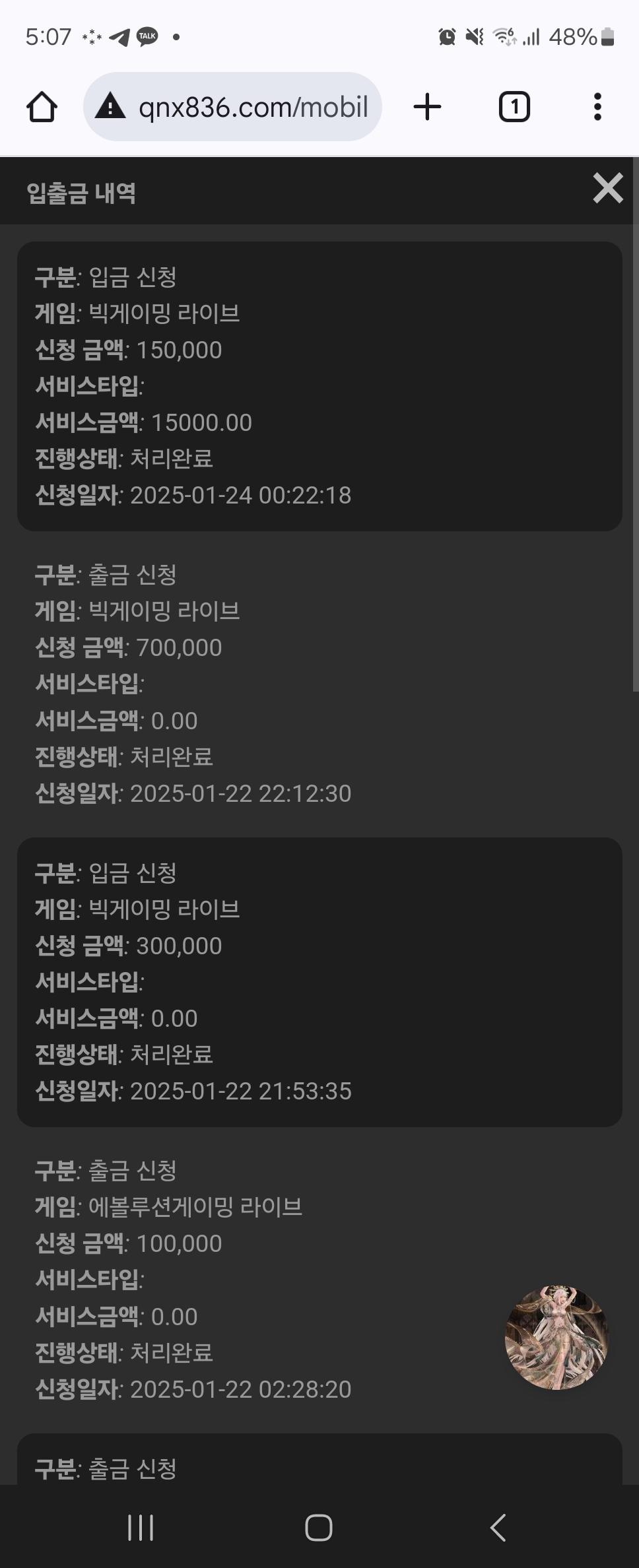Tap the floating round character avatar button
Viewport: 639px width, 1568px height.
click(x=556, y=1337)
